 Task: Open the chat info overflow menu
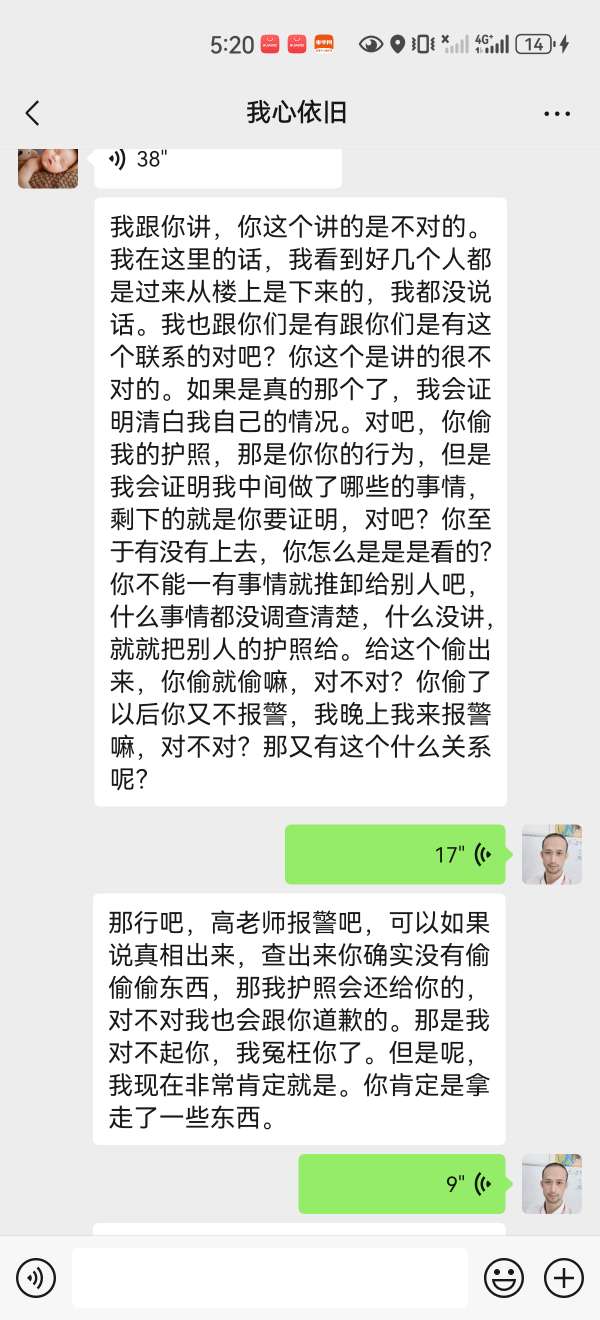(557, 114)
